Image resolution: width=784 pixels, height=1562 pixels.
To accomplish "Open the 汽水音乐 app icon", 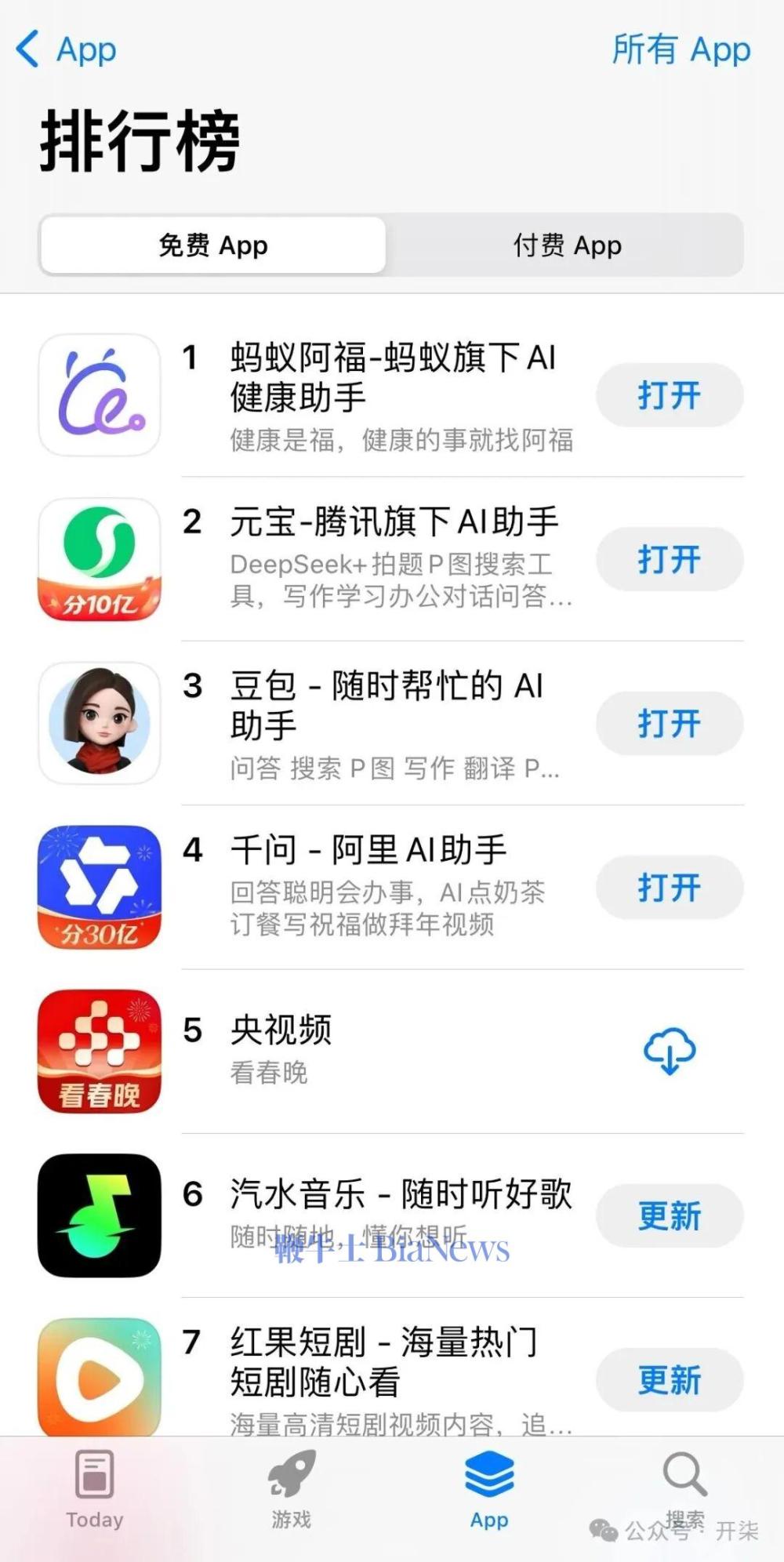I will 98,1215.
